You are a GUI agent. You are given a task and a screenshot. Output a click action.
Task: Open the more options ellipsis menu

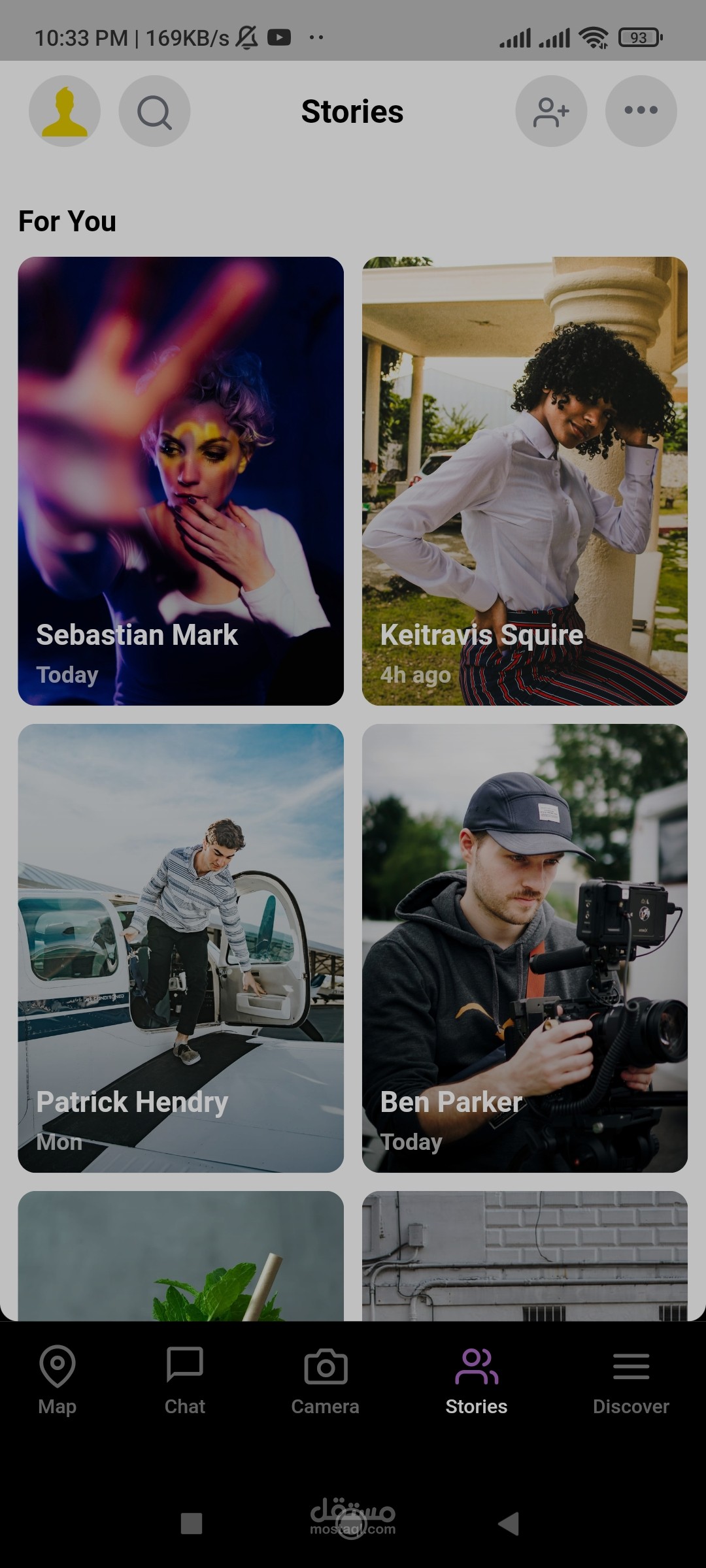click(641, 110)
